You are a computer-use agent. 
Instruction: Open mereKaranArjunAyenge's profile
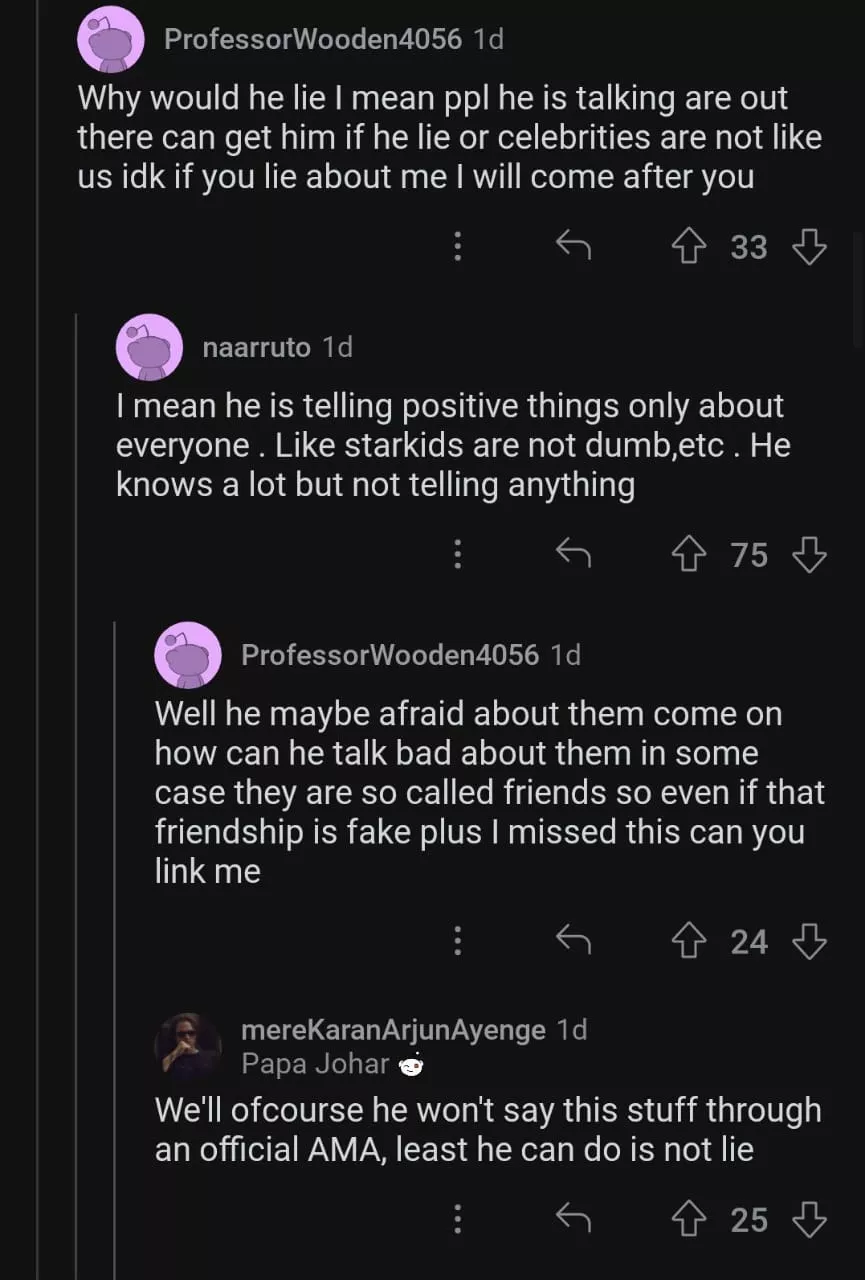coord(393,1029)
